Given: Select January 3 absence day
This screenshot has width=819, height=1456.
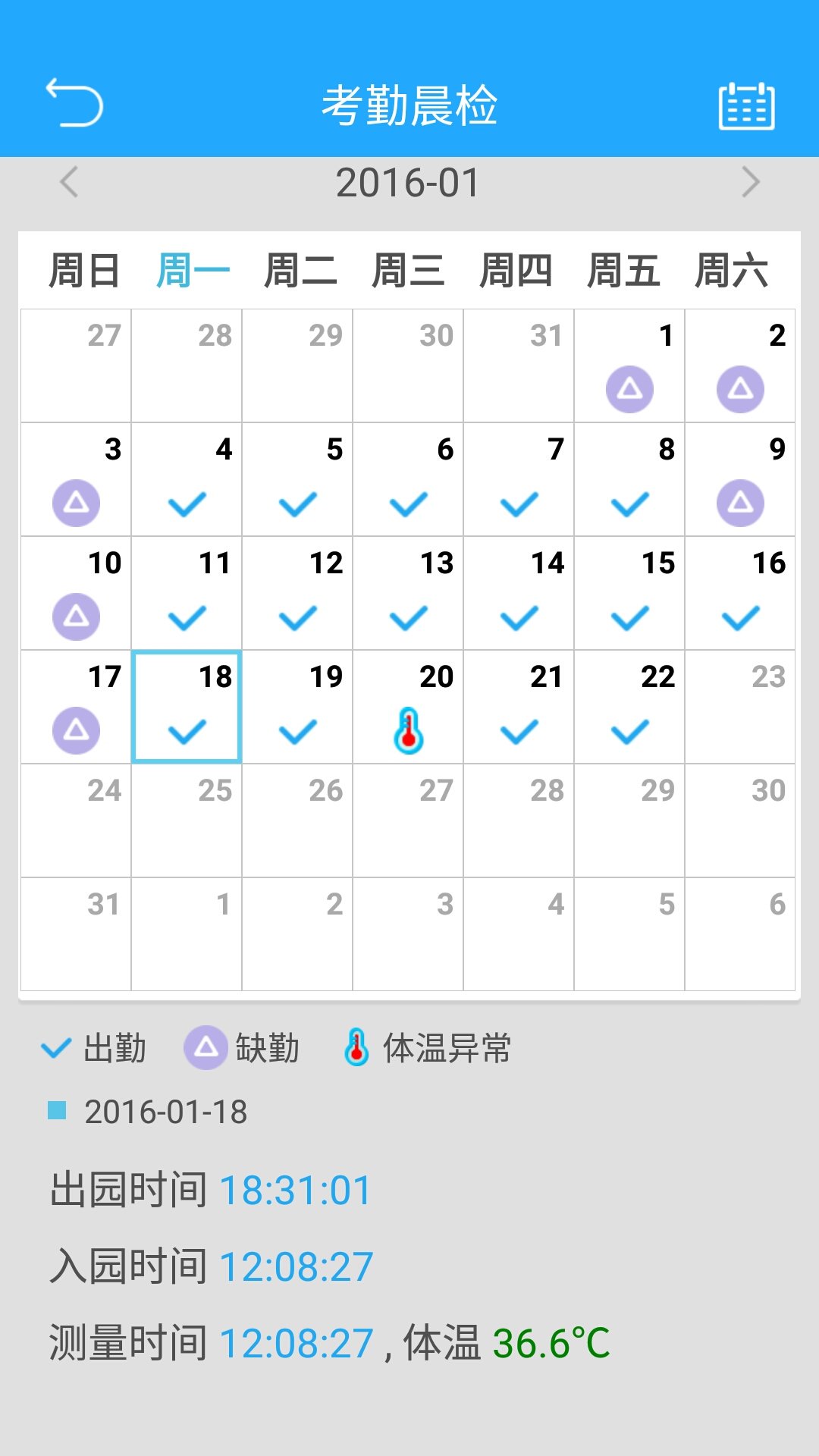Looking at the screenshot, I should coord(76,479).
